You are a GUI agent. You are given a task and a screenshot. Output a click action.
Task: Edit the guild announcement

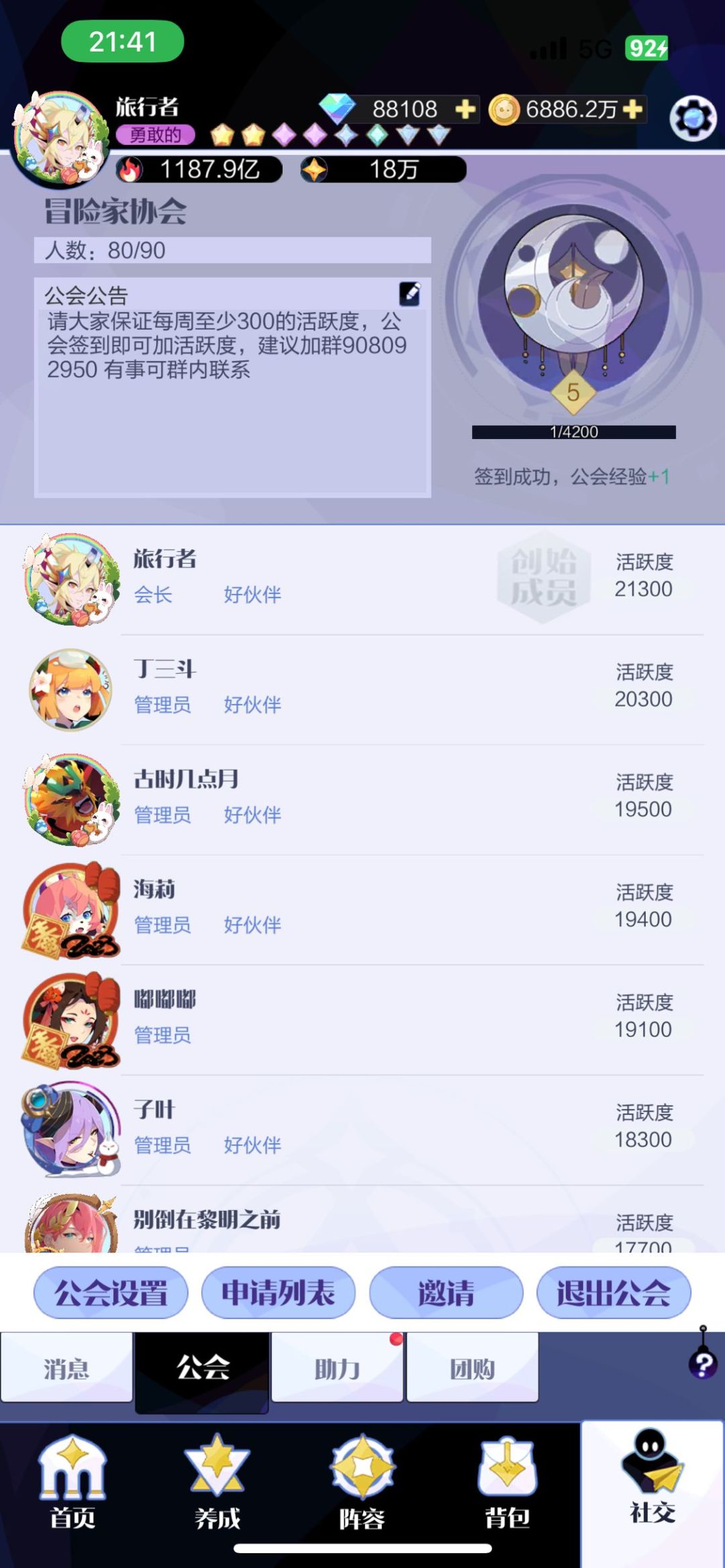point(409,293)
